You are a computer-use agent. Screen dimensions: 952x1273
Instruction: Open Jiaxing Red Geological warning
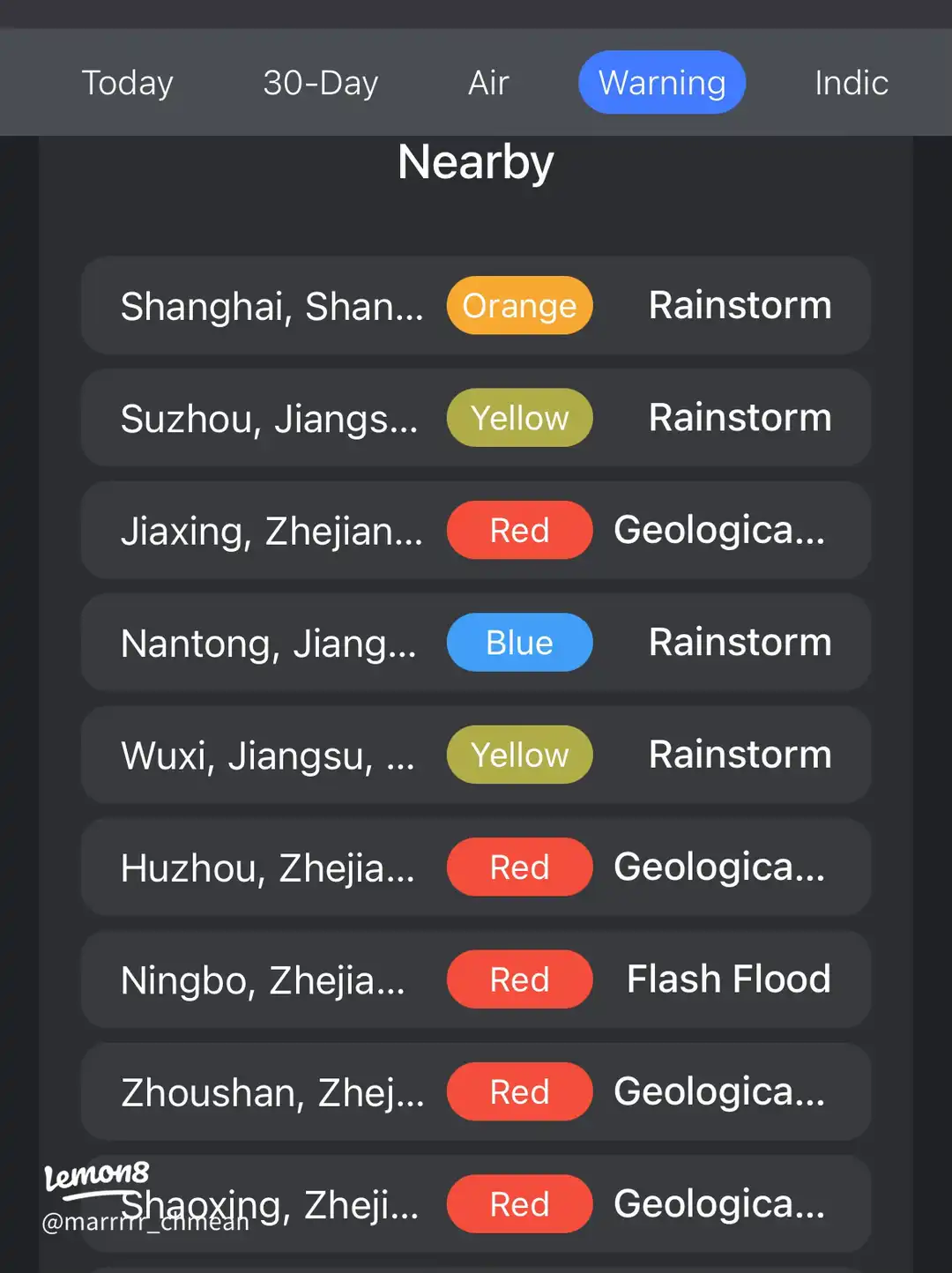(x=476, y=530)
